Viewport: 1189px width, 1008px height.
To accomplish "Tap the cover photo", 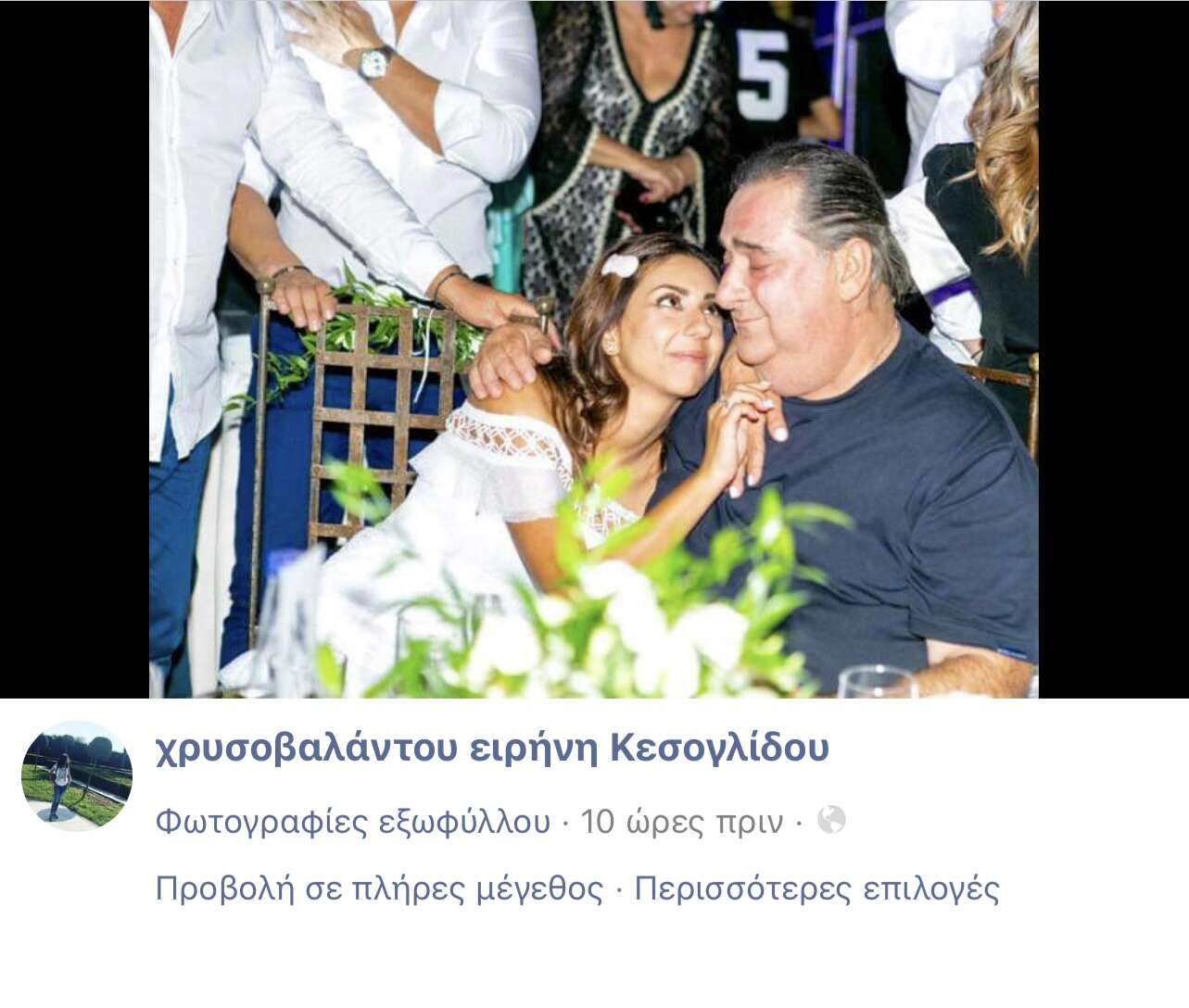I will (593, 348).
